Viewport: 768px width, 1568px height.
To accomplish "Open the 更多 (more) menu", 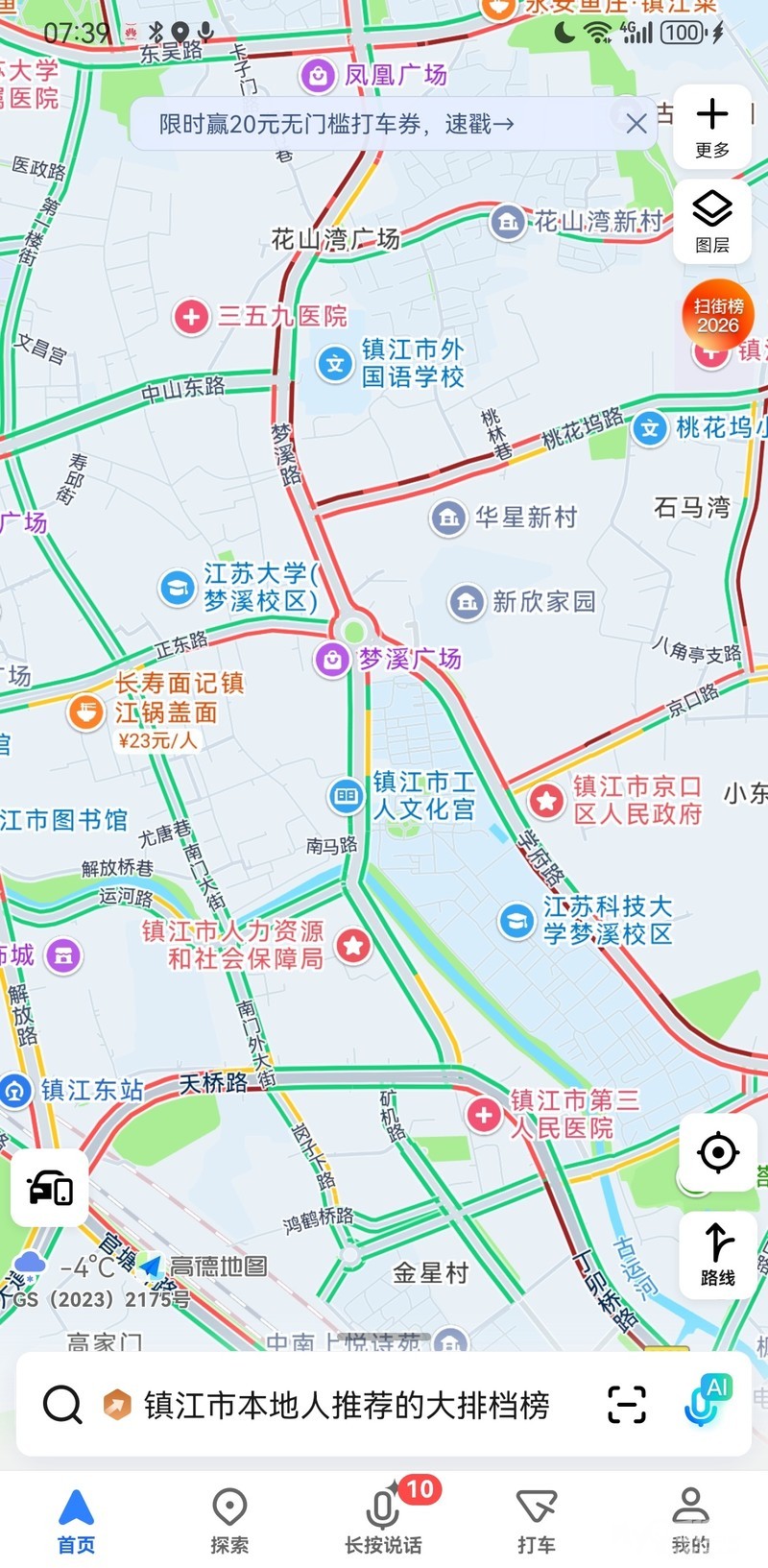I will point(712,127).
